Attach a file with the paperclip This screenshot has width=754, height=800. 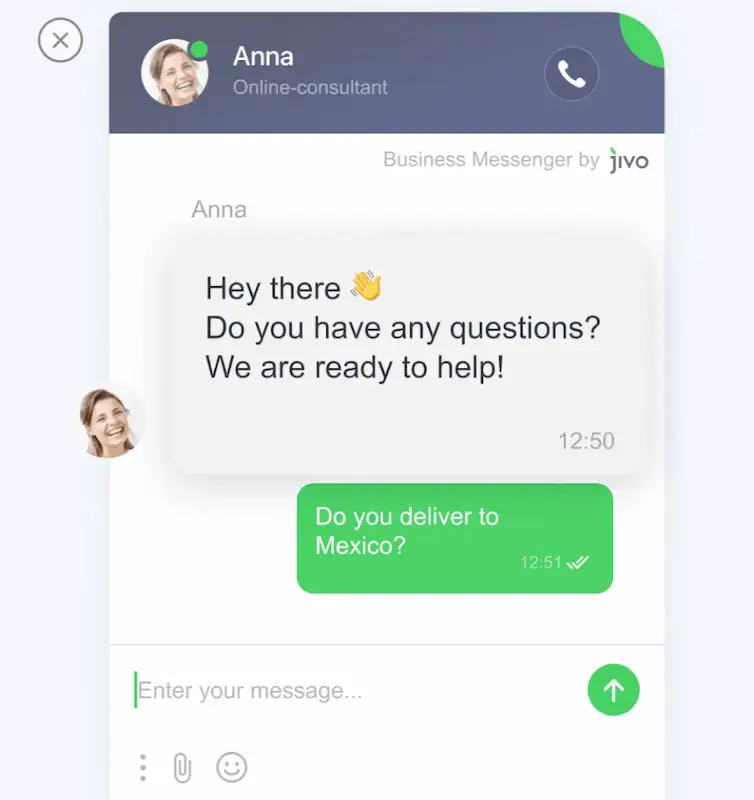(x=182, y=767)
